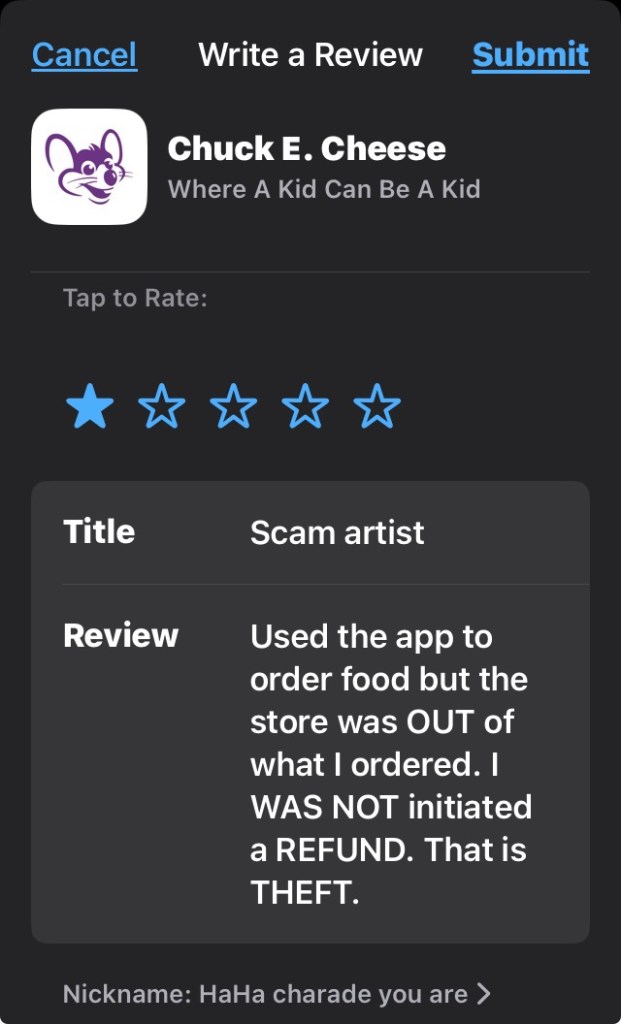Open the Nickname setting row

pyautogui.click(x=277, y=994)
